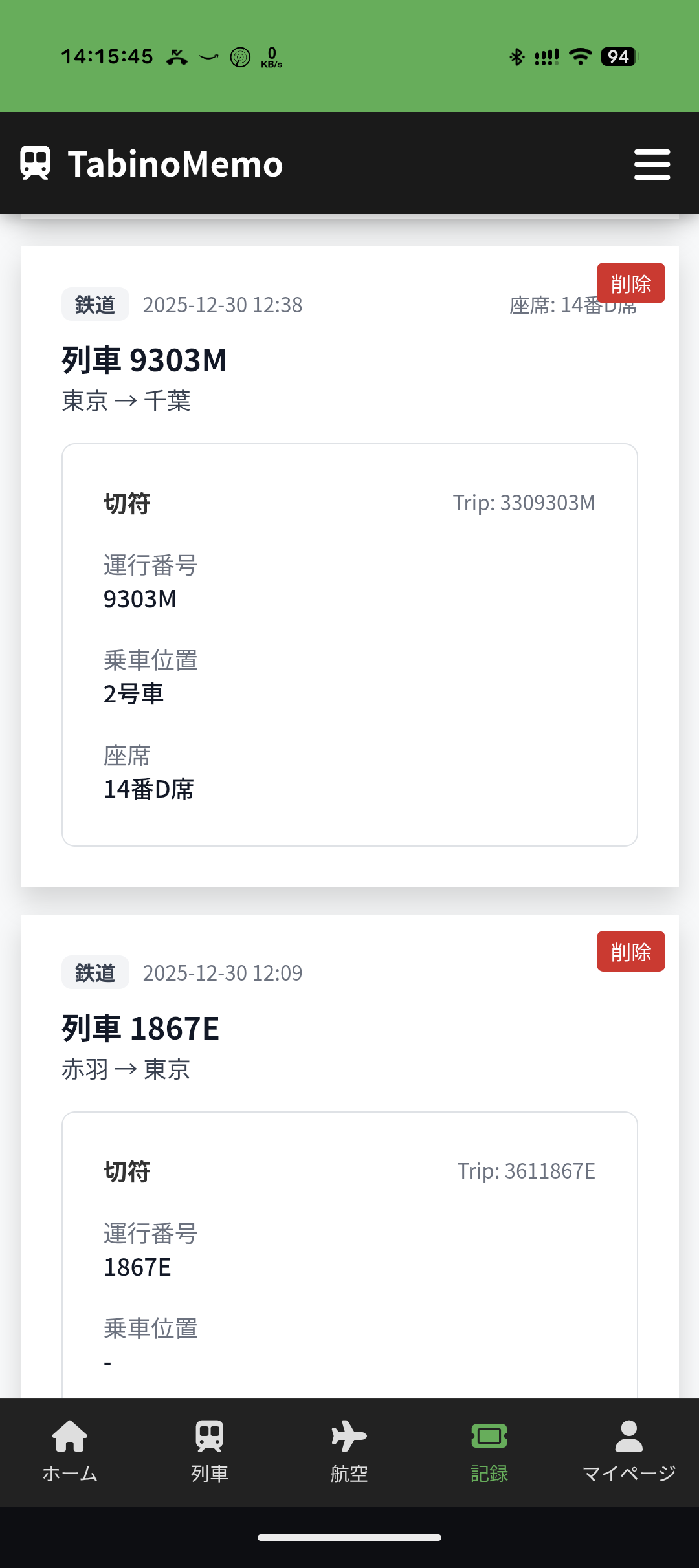Tap the Wi-Fi status icon
699x1568 pixels.
tap(579, 57)
